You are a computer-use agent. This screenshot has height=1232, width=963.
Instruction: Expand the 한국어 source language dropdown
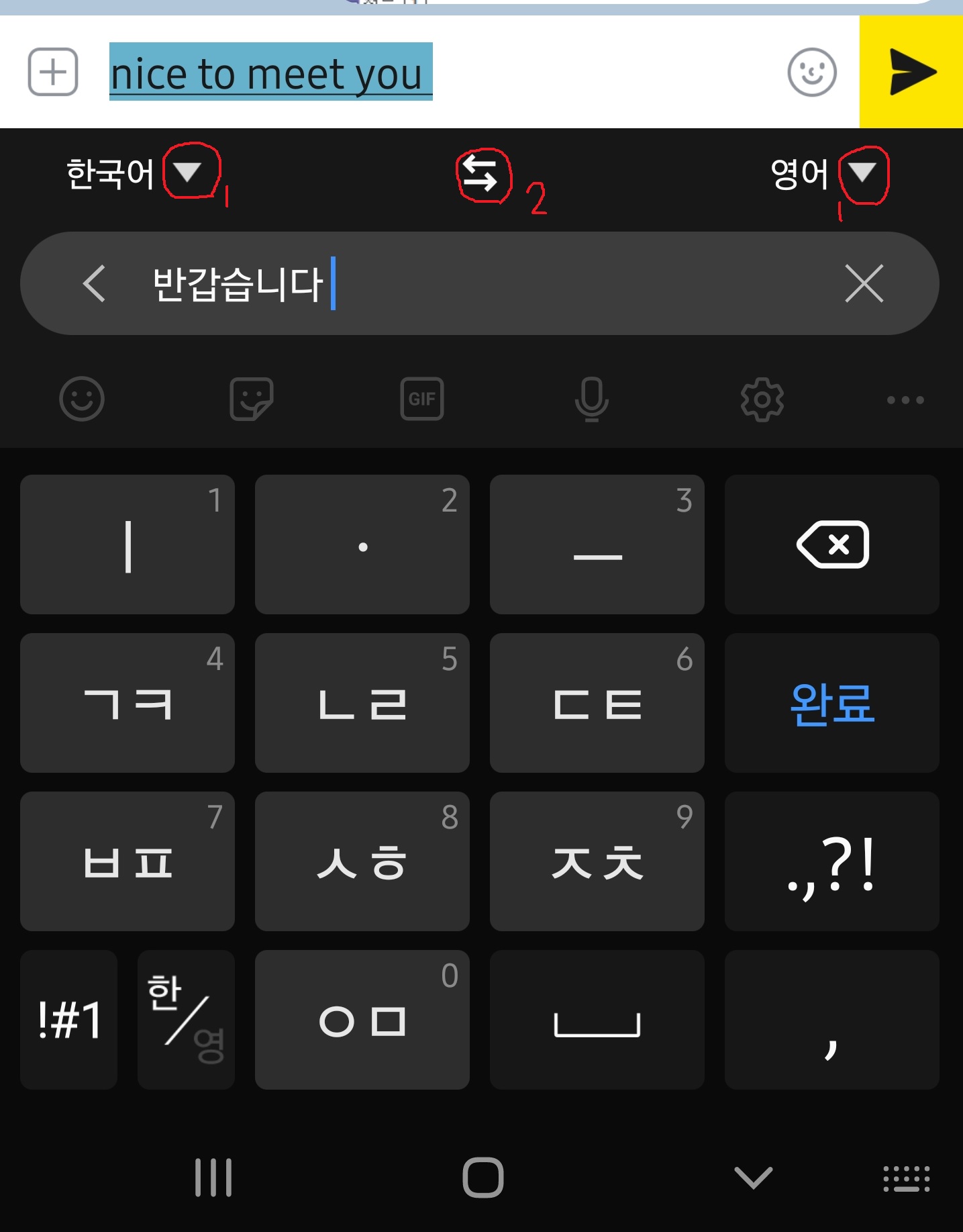click(x=187, y=172)
